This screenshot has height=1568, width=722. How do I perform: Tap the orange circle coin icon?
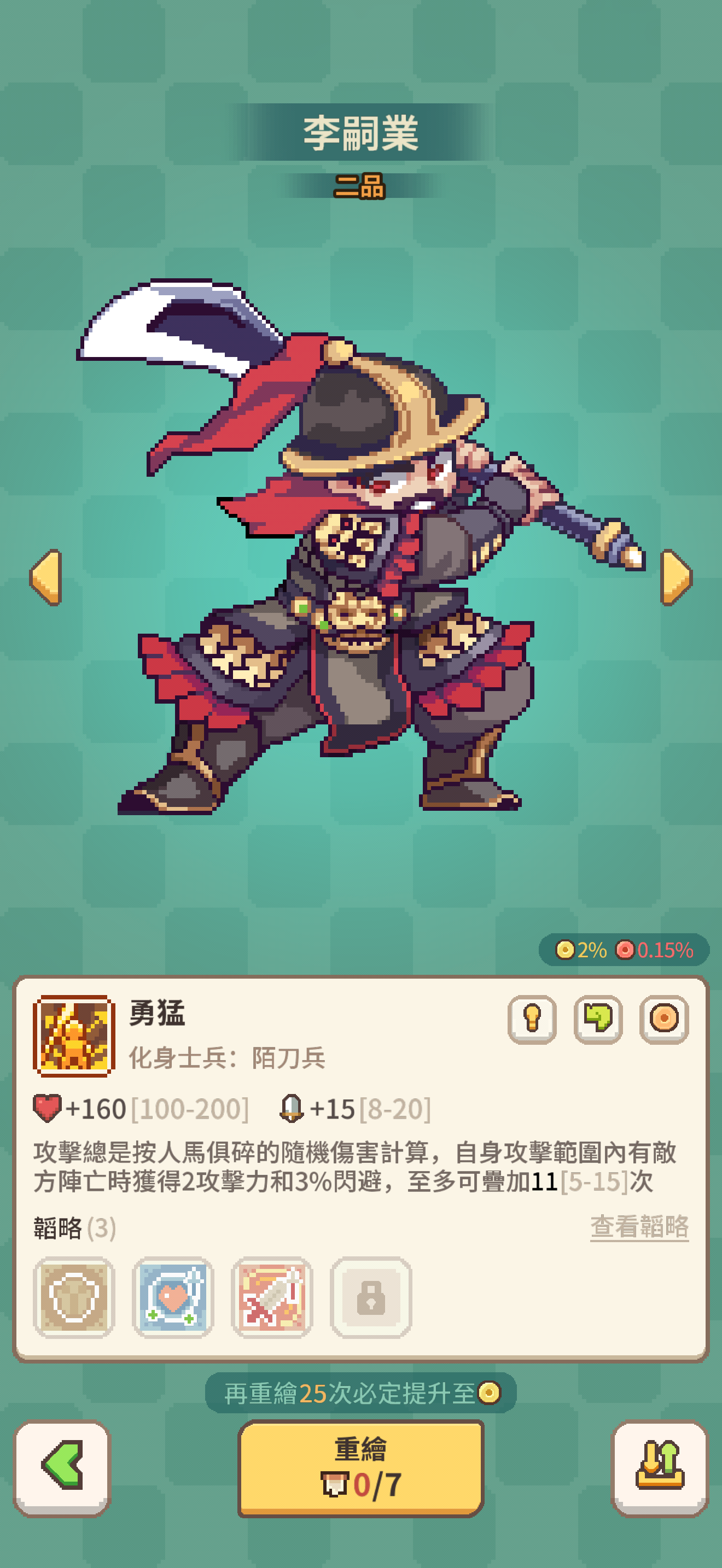(663, 1019)
